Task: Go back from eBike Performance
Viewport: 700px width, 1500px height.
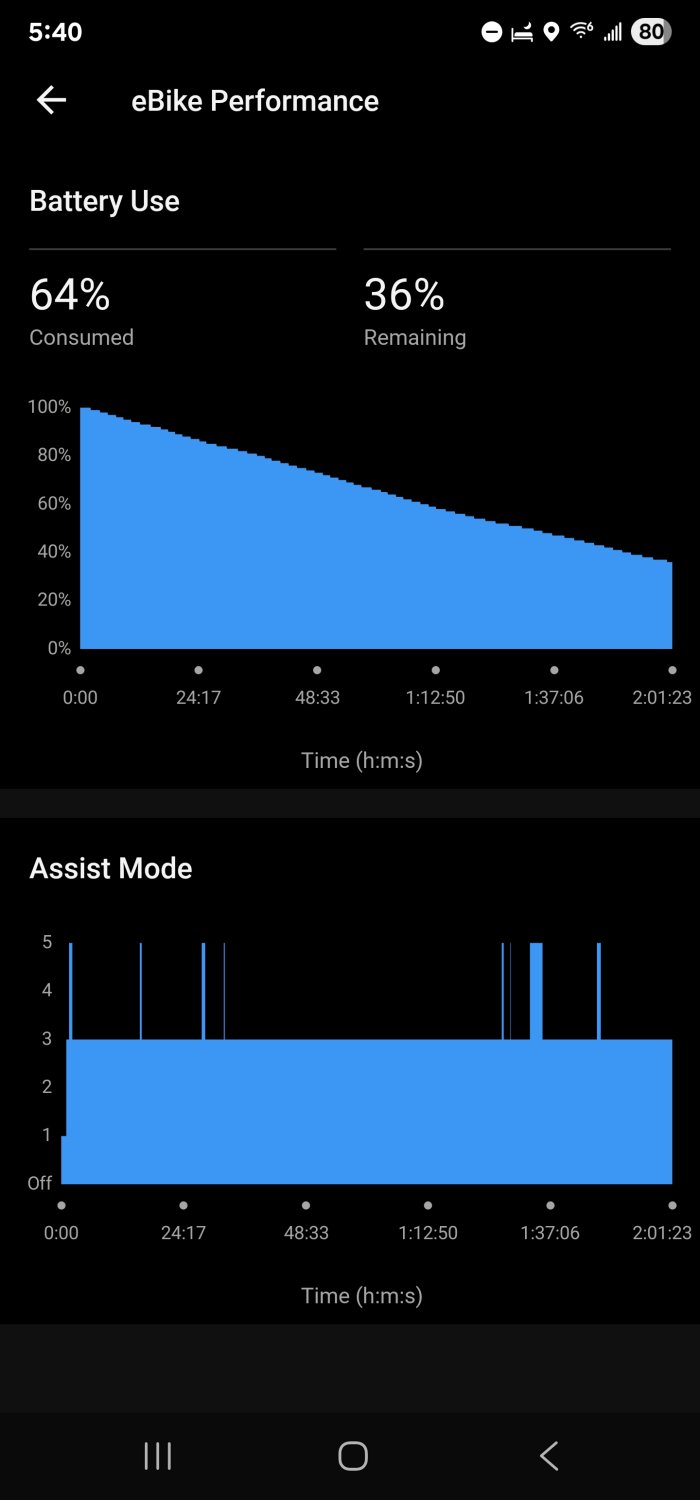Action: click(51, 100)
